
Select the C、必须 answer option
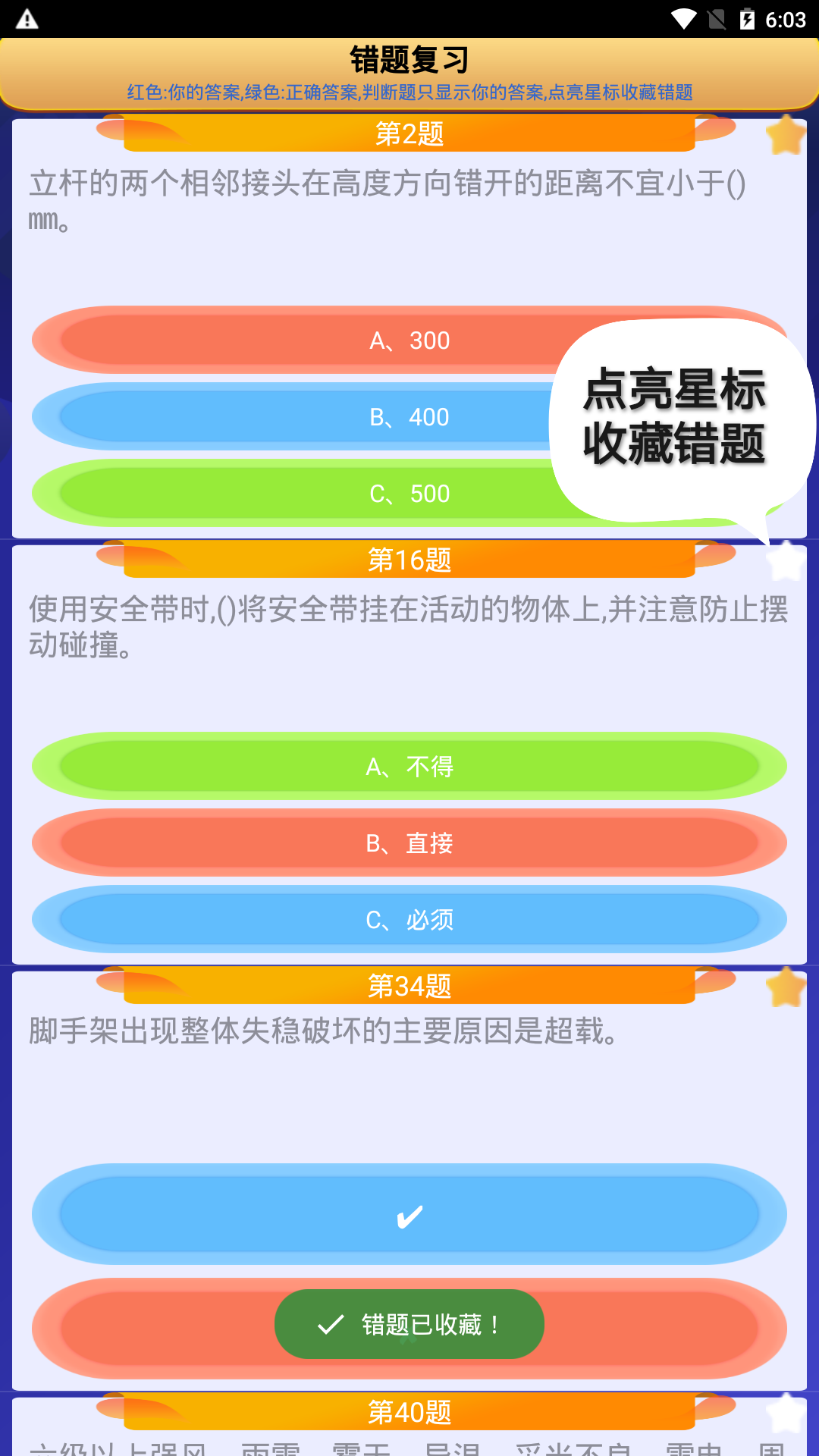[409, 919]
